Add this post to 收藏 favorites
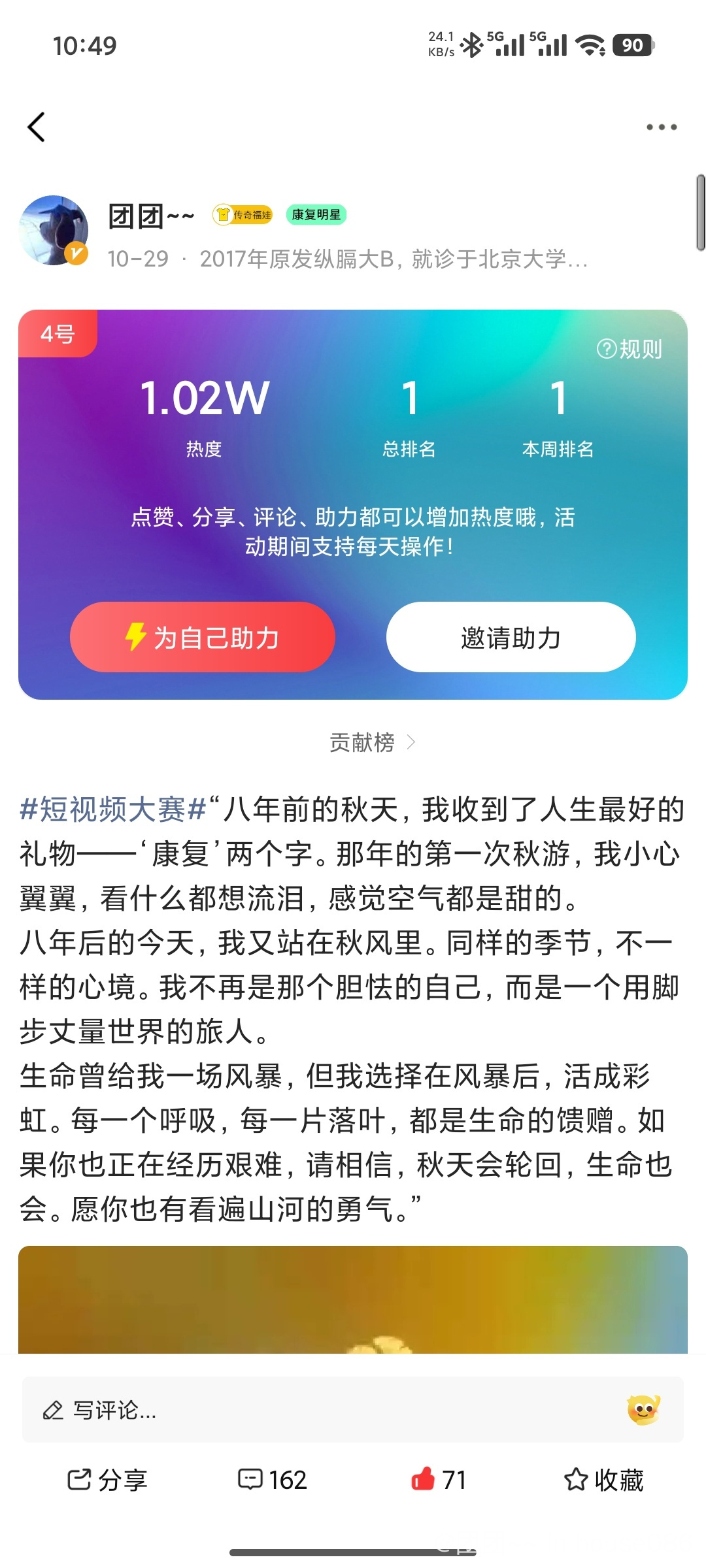This screenshot has height=1568, width=706. point(603,1480)
